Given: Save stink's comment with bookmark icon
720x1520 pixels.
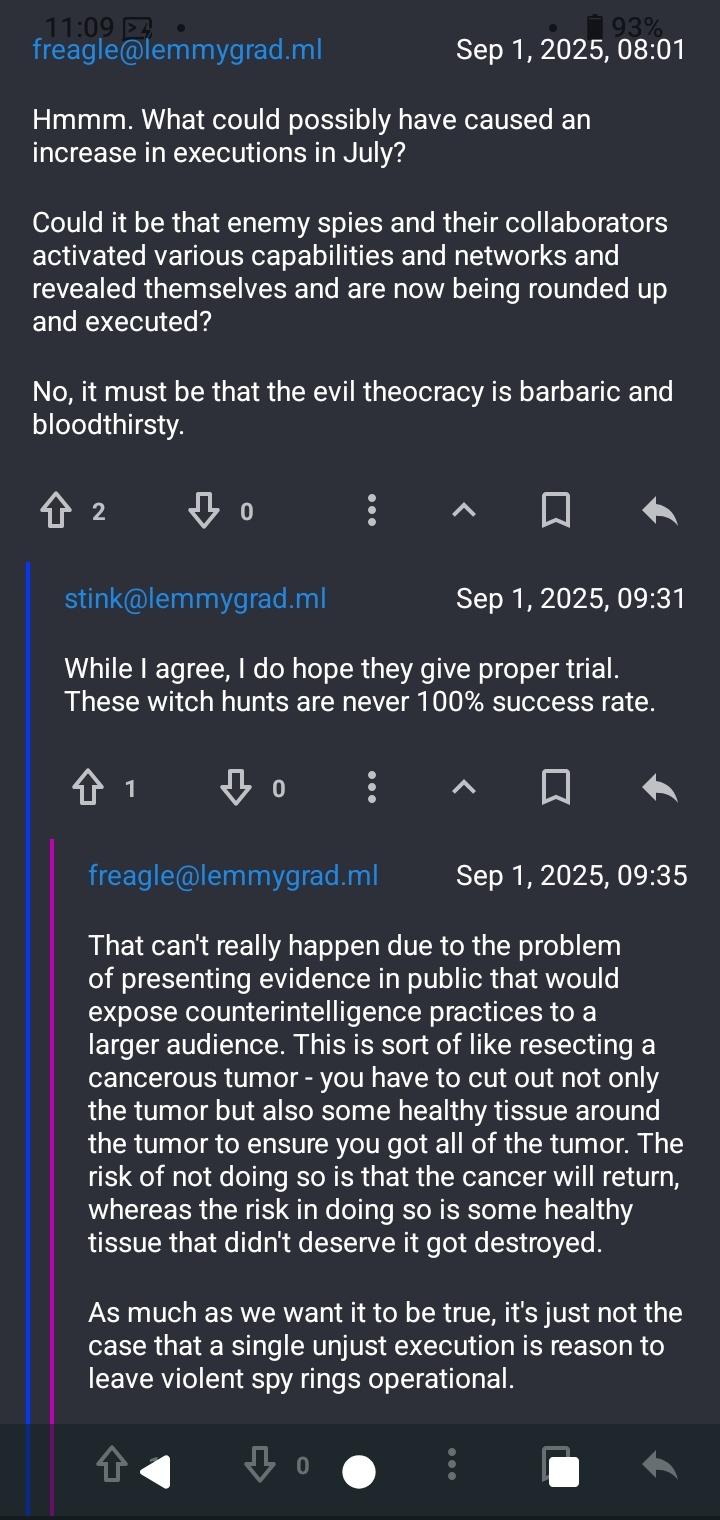Looking at the screenshot, I should (x=556, y=788).
